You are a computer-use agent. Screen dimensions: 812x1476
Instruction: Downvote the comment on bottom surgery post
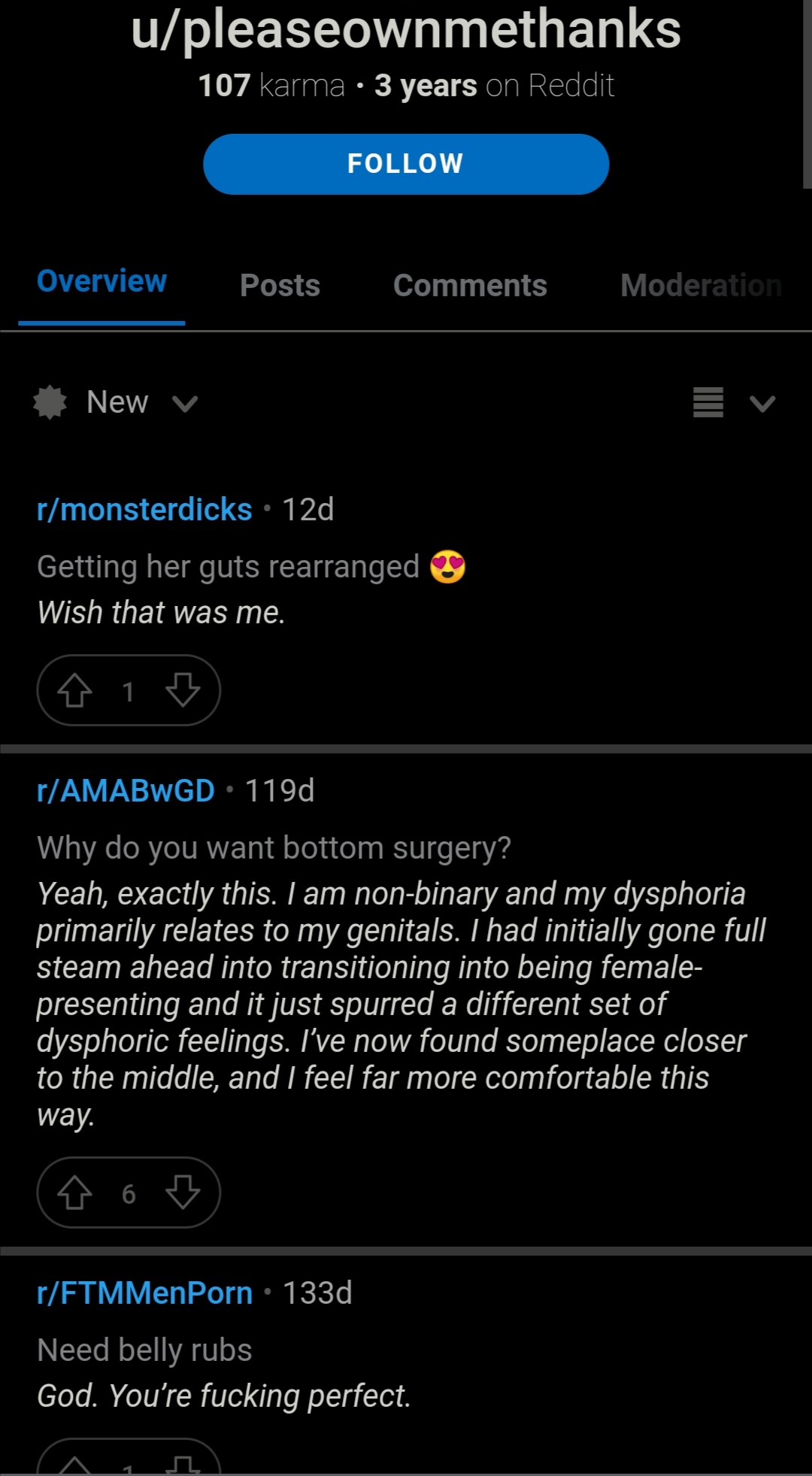[183, 1193]
